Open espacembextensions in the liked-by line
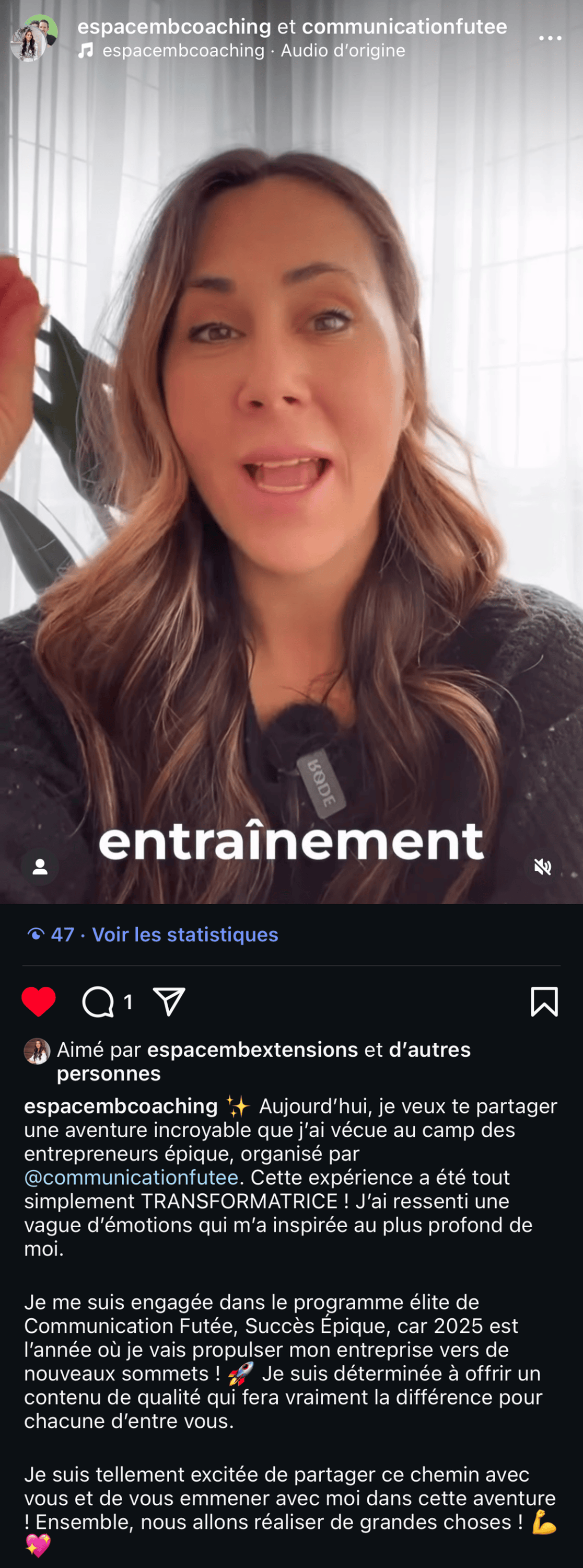 coord(252,1050)
